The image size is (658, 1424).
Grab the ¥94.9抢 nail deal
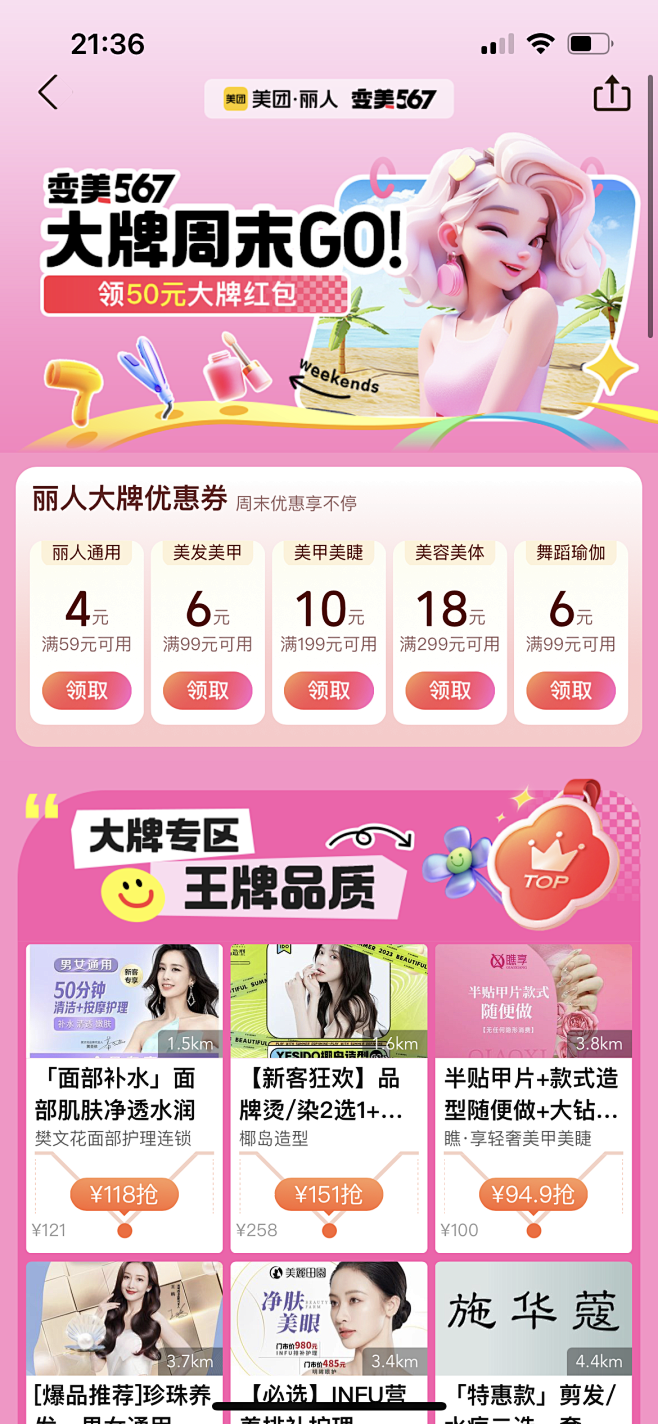pos(533,1194)
